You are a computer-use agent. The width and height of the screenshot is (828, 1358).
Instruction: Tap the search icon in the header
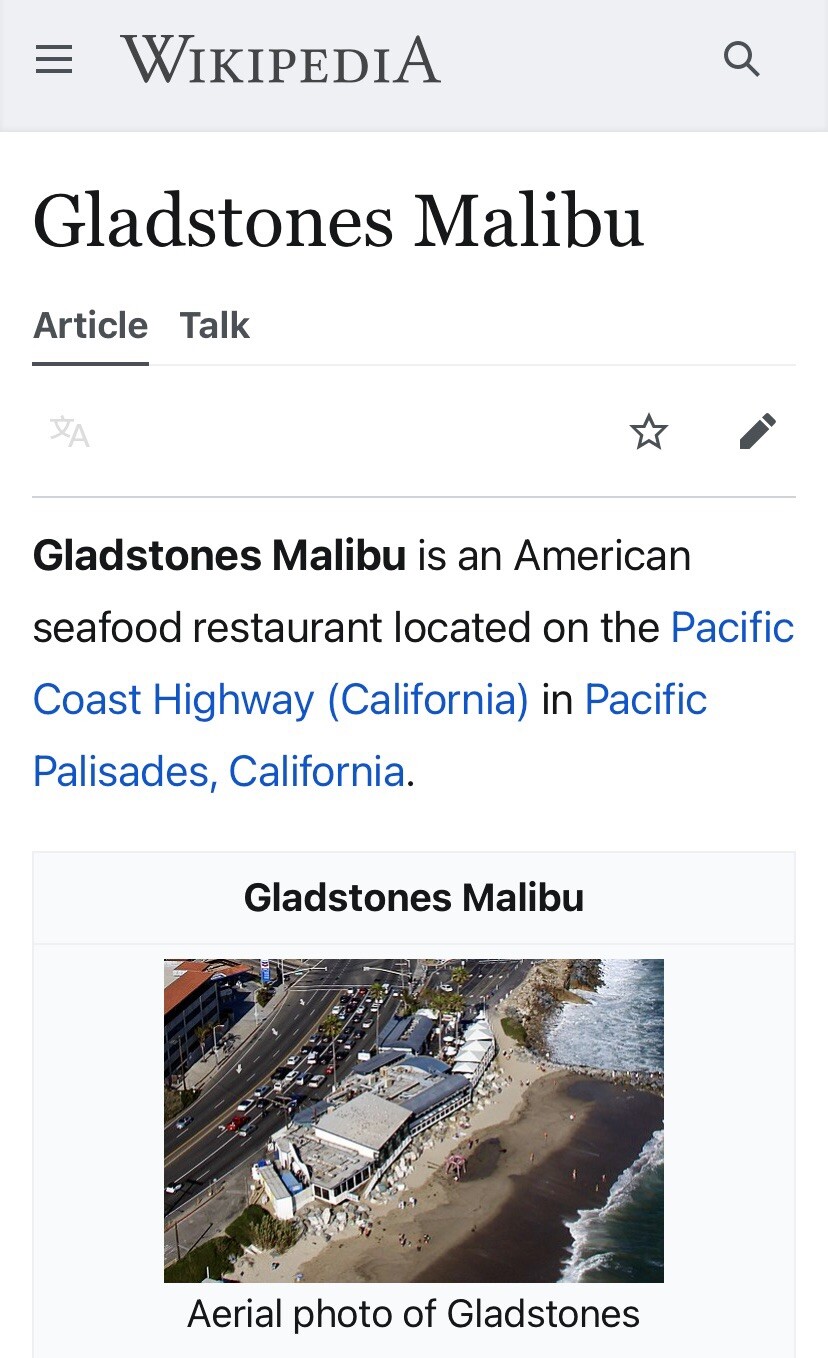click(x=741, y=59)
